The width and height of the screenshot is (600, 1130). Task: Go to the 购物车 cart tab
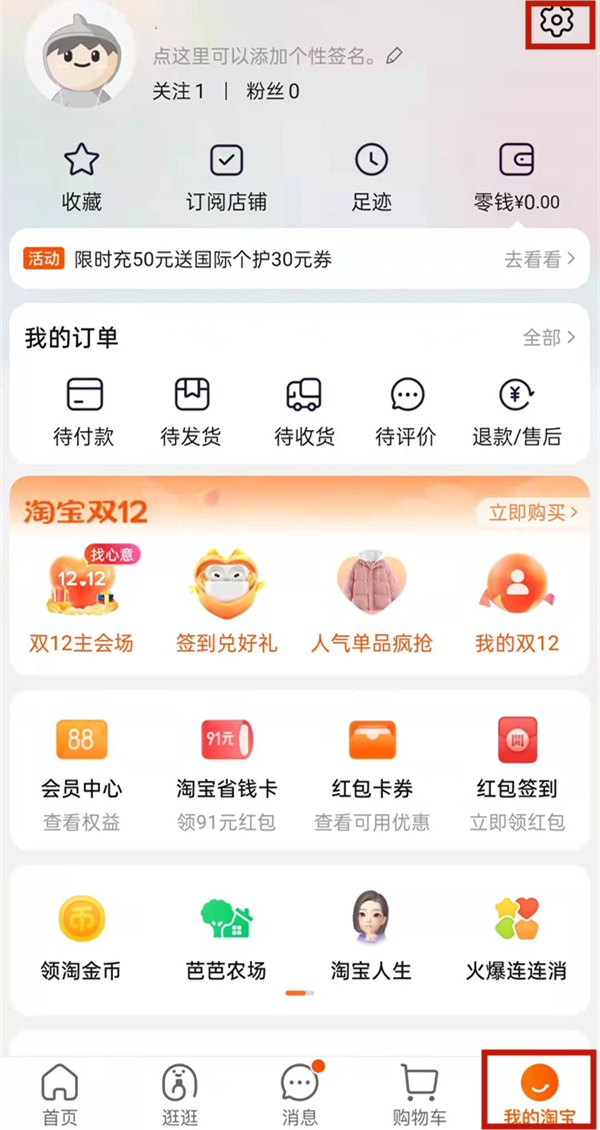(x=419, y=1094)
